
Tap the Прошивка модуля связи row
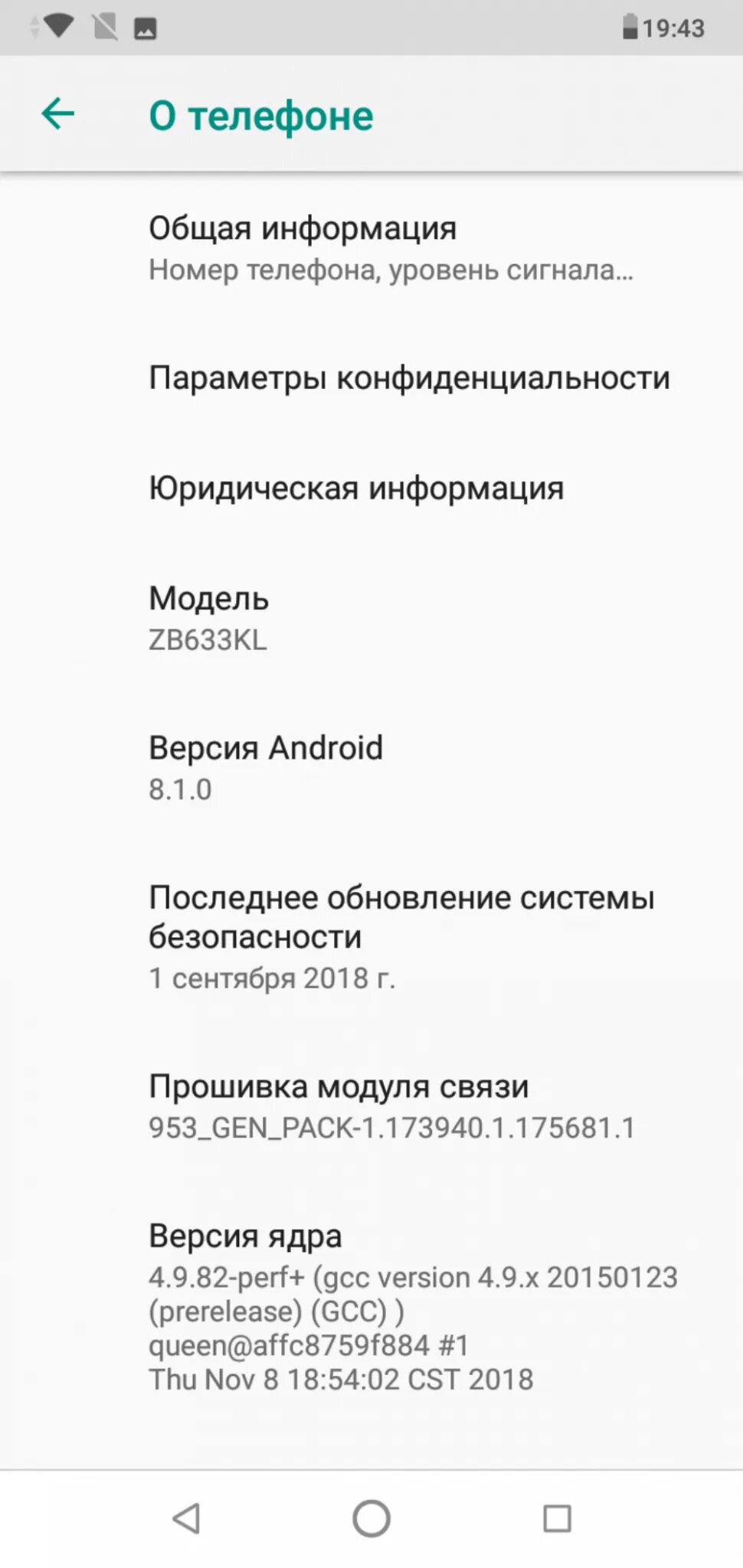[x=371, y=1106]
